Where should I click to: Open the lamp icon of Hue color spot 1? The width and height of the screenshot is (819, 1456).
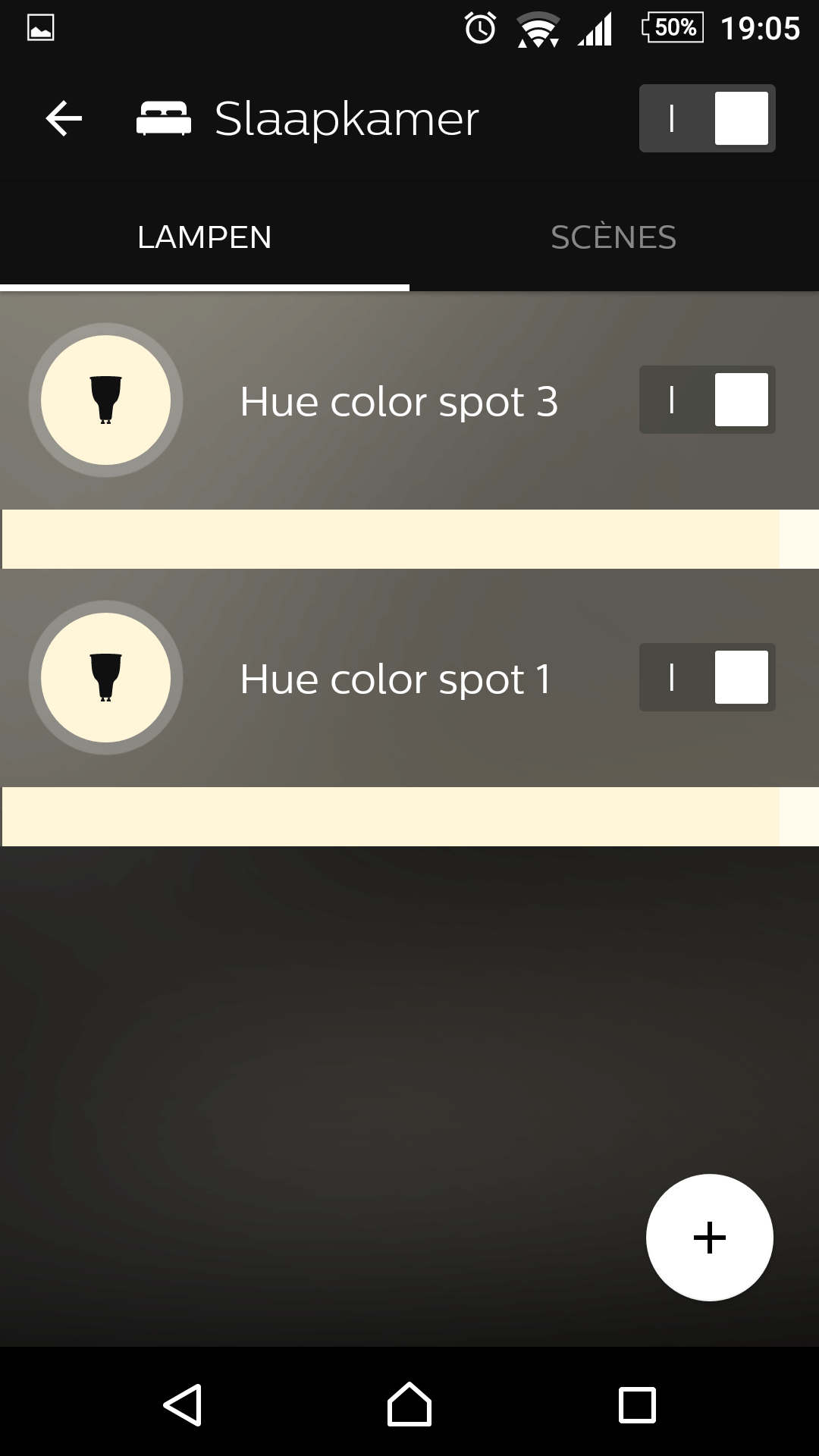105,678
